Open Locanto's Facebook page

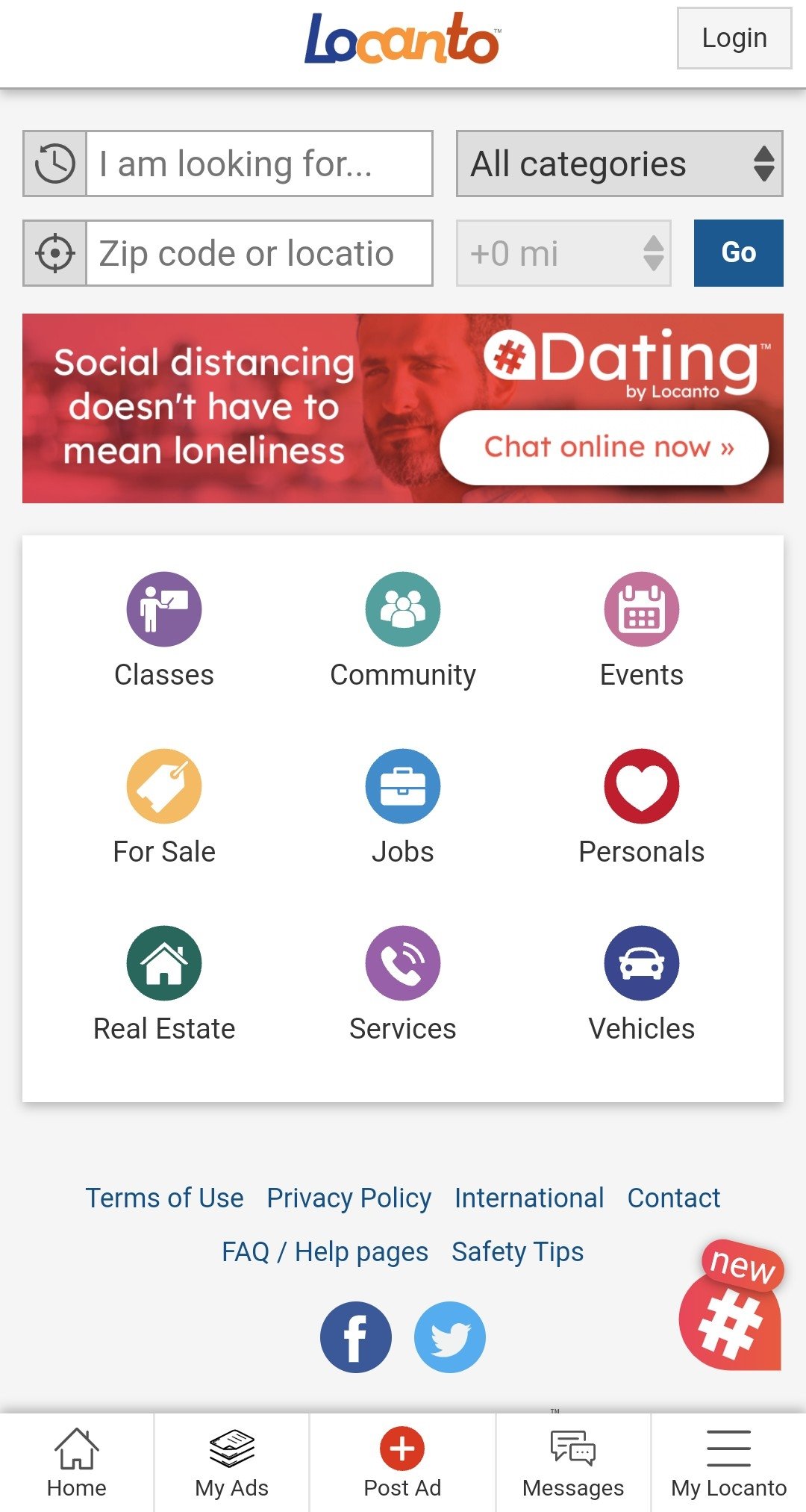pyautogui.click(x=355, y=1337)
